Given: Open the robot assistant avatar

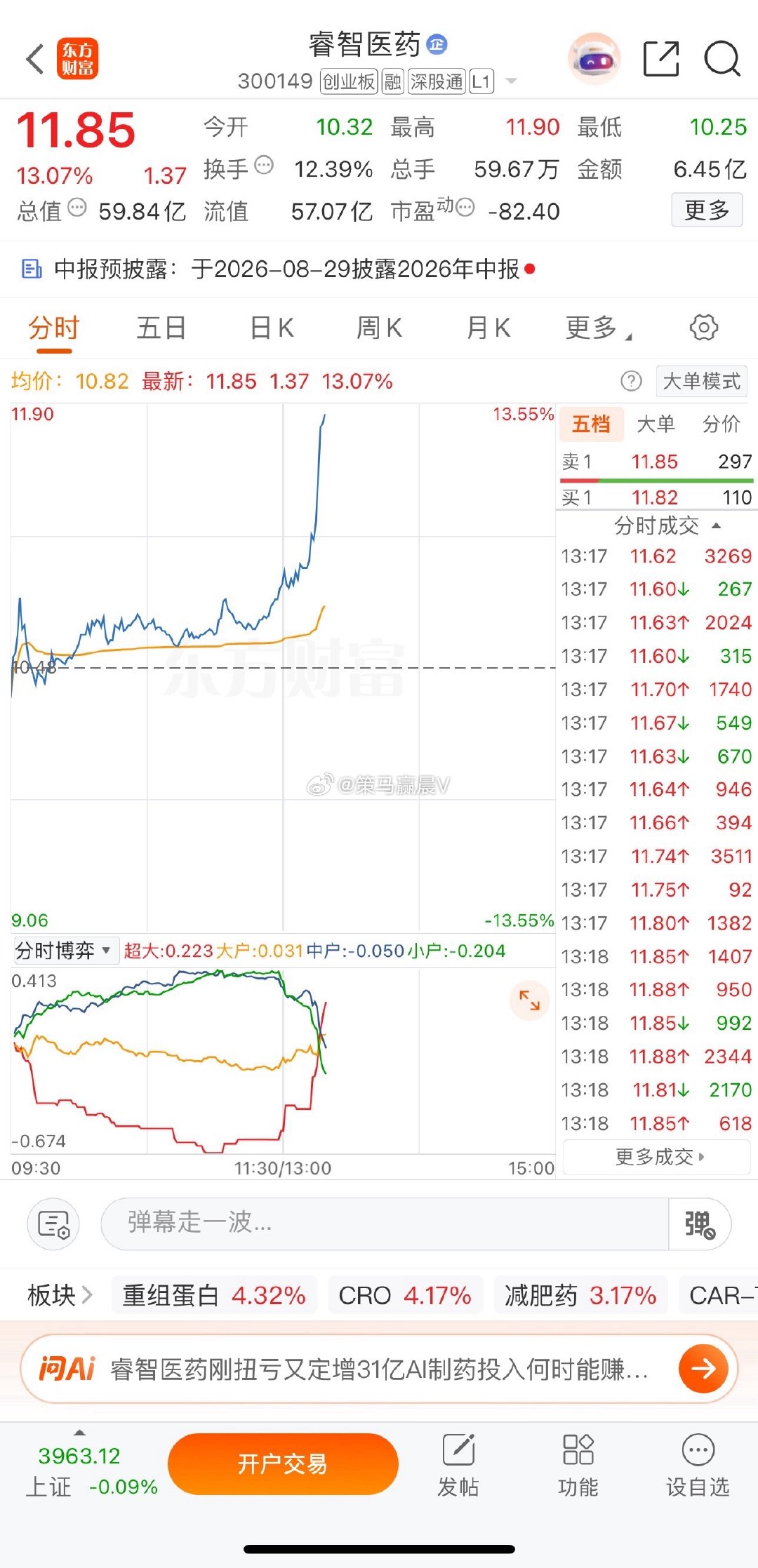Looking at the screenshot, I should (x=595, y=59).
